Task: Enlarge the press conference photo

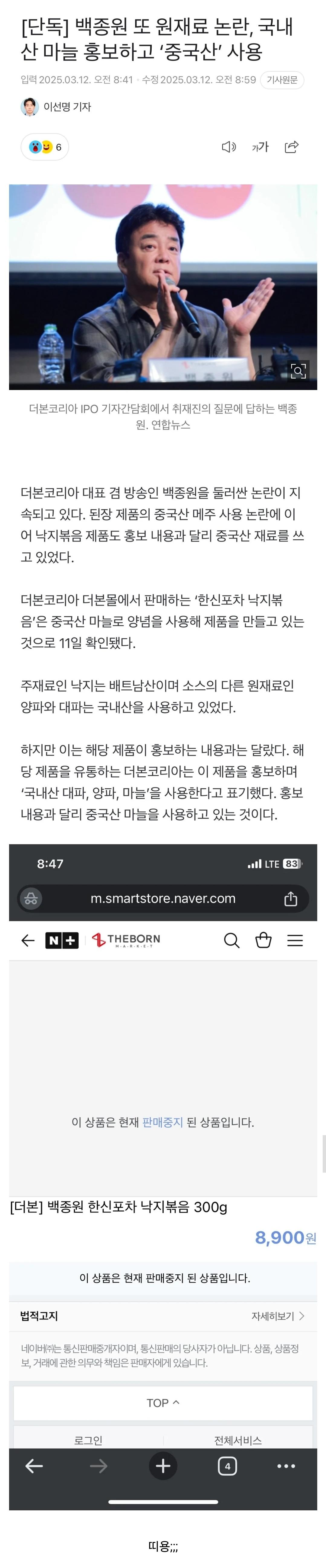Action: [x=298, y=371]
